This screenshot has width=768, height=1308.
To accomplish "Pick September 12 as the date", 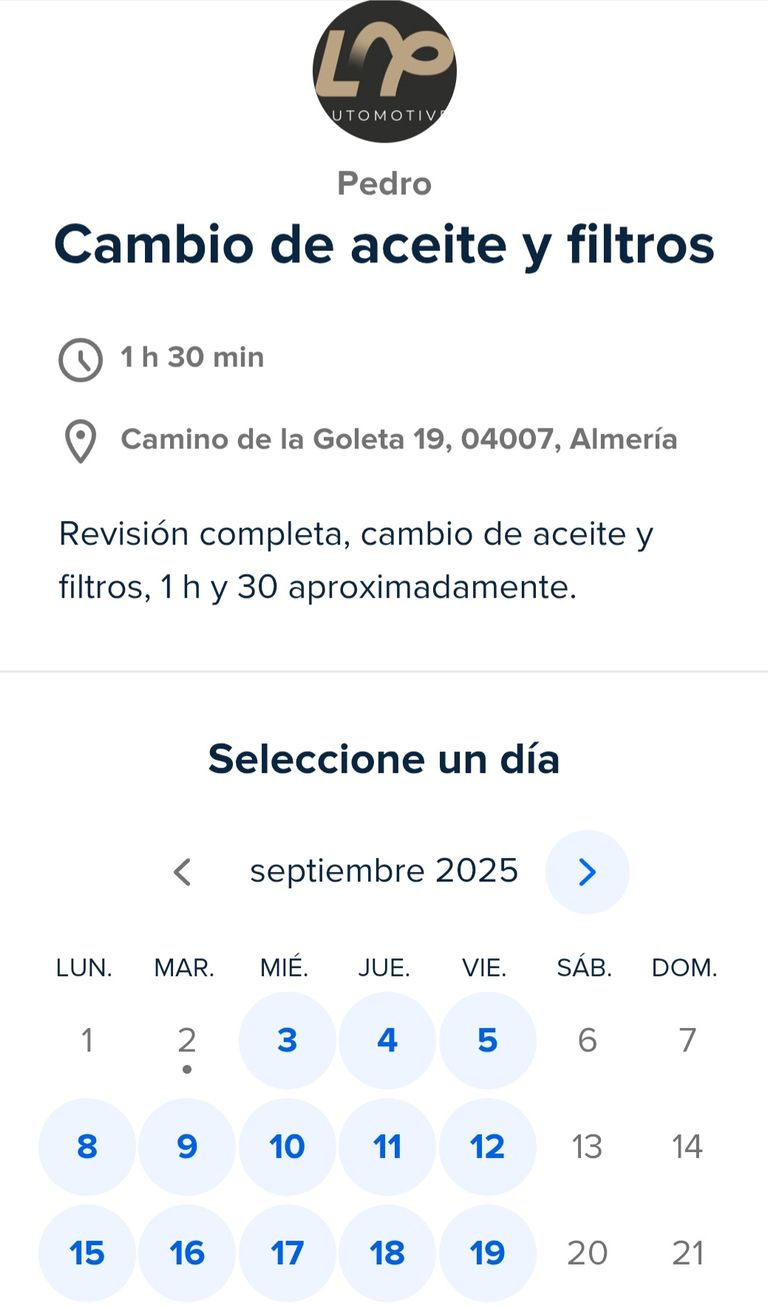I will point(487,1146).
